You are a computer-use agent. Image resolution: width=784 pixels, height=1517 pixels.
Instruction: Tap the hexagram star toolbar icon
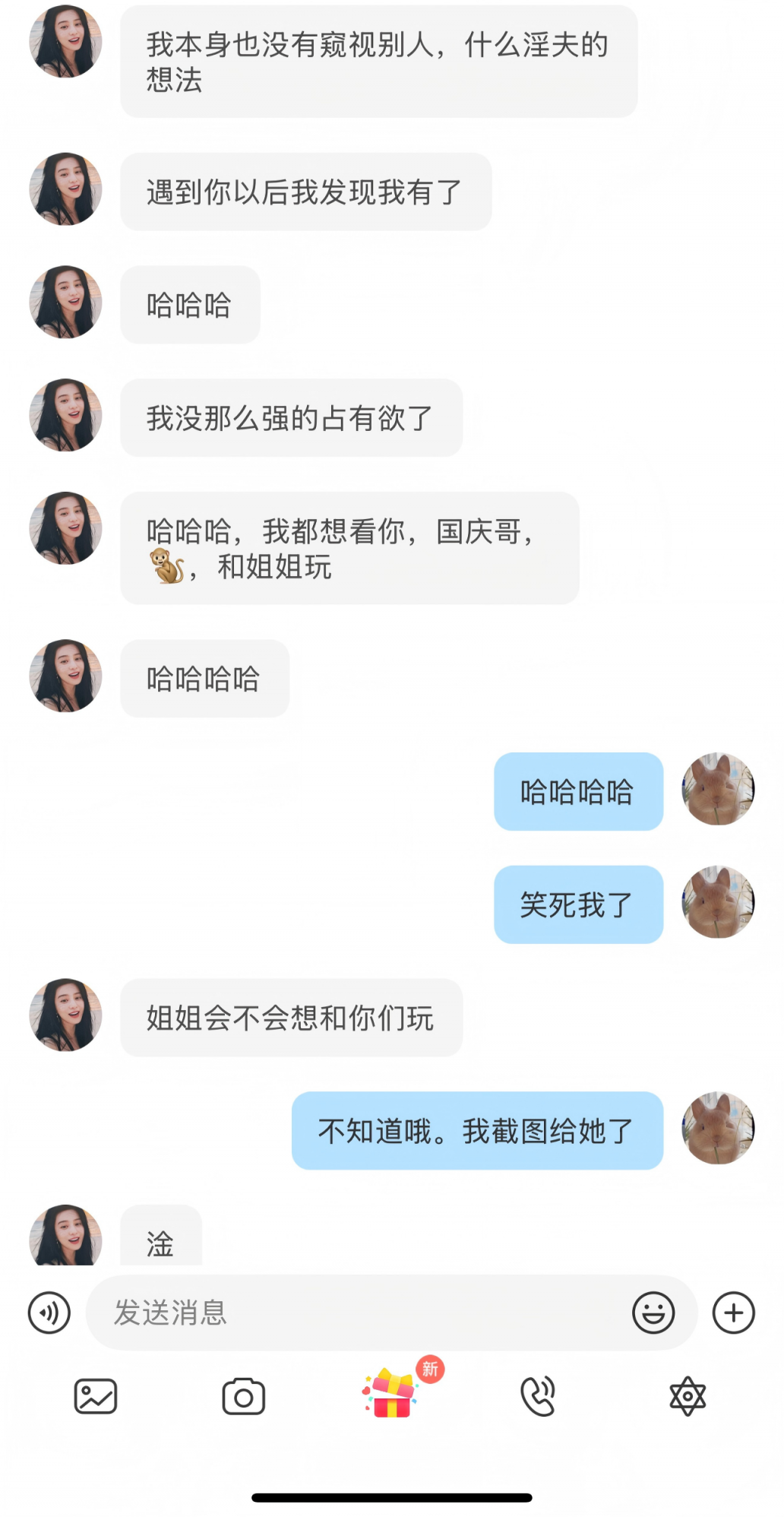click(x=688, y=1396)
